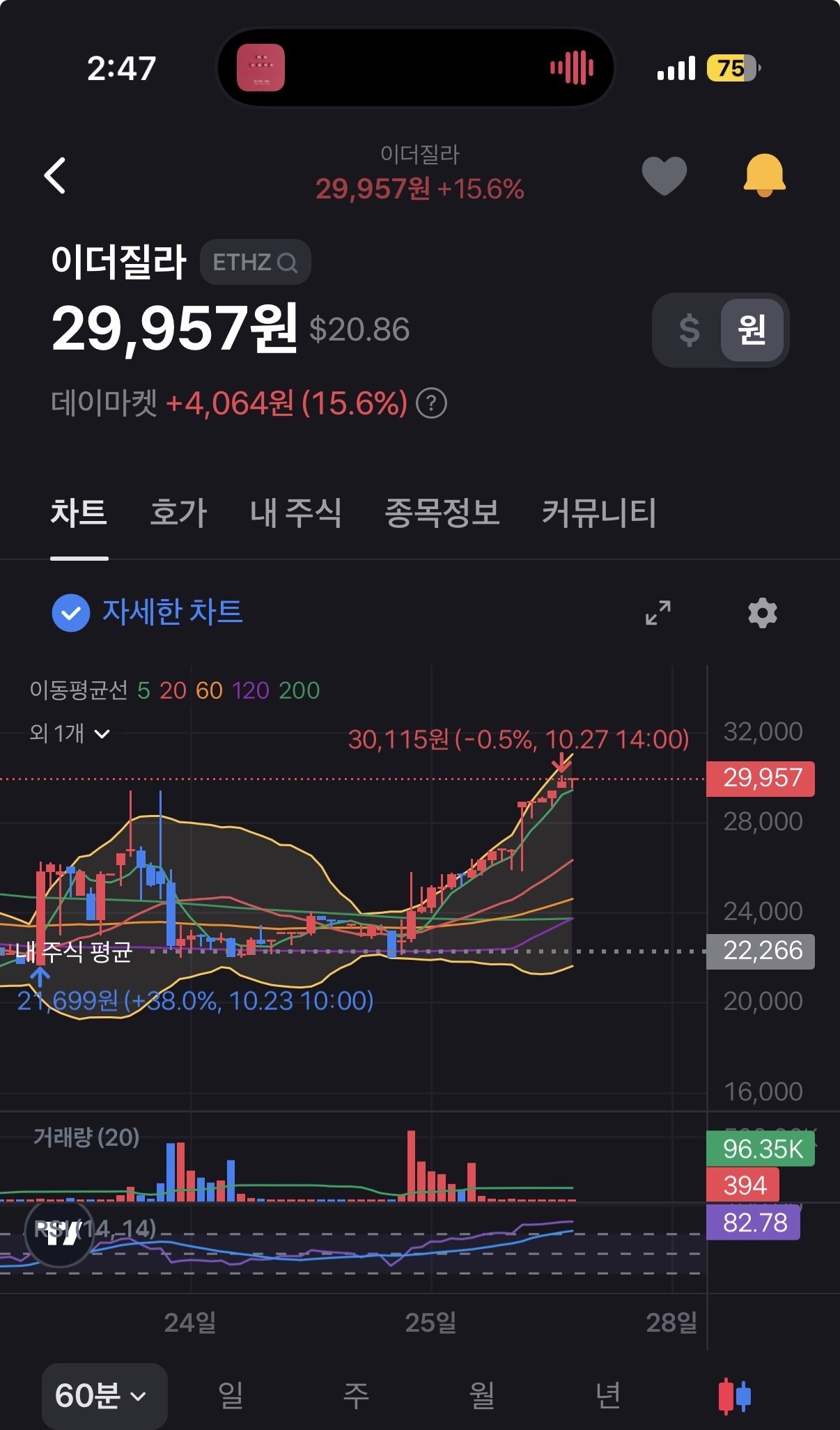The height and width of the screenshot is (1430, 840).
Task: Select the 월 chart period
Action: click(x=482, y=1395)
